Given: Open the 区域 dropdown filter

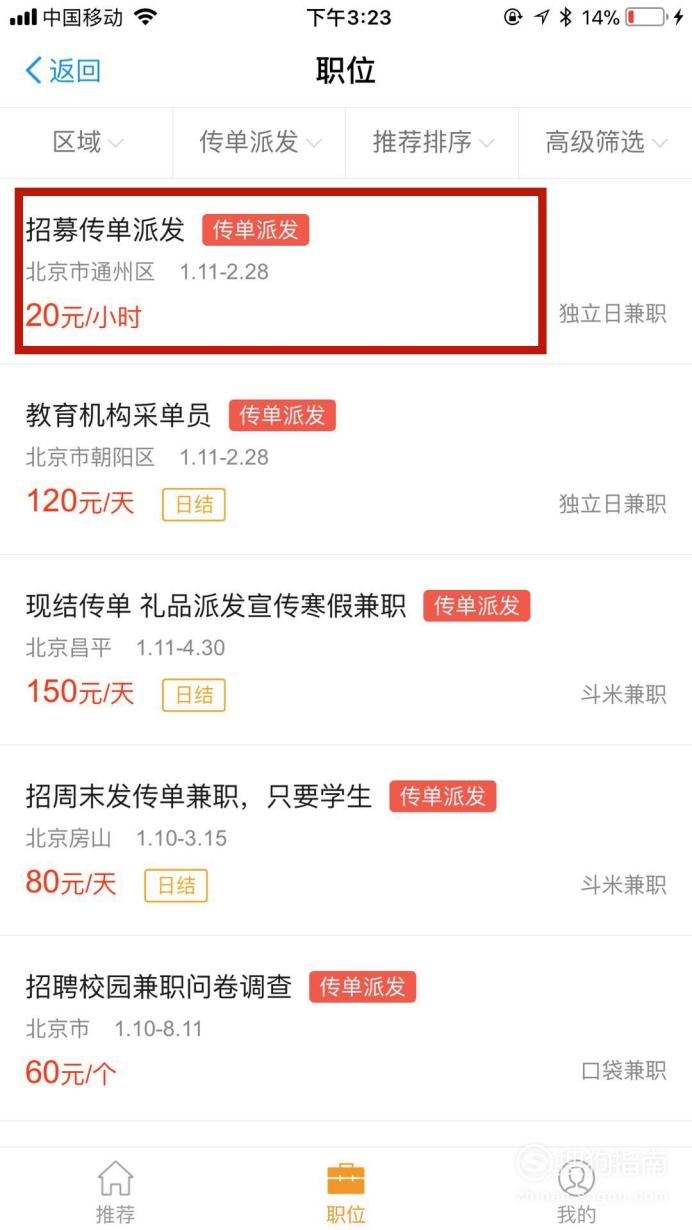Looking at the screenshot, I should pyautogui.click(x=87, y=143).
